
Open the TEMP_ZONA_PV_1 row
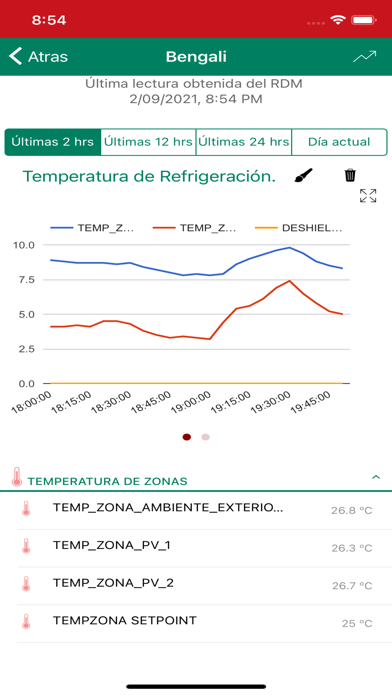tap(196, 548)
